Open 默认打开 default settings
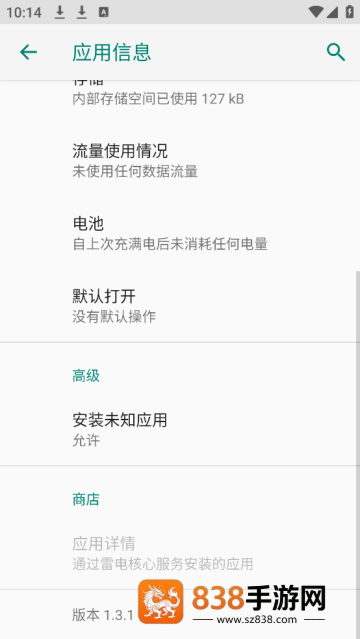Screen dimensions: 360x639 (x=180, y=306)
